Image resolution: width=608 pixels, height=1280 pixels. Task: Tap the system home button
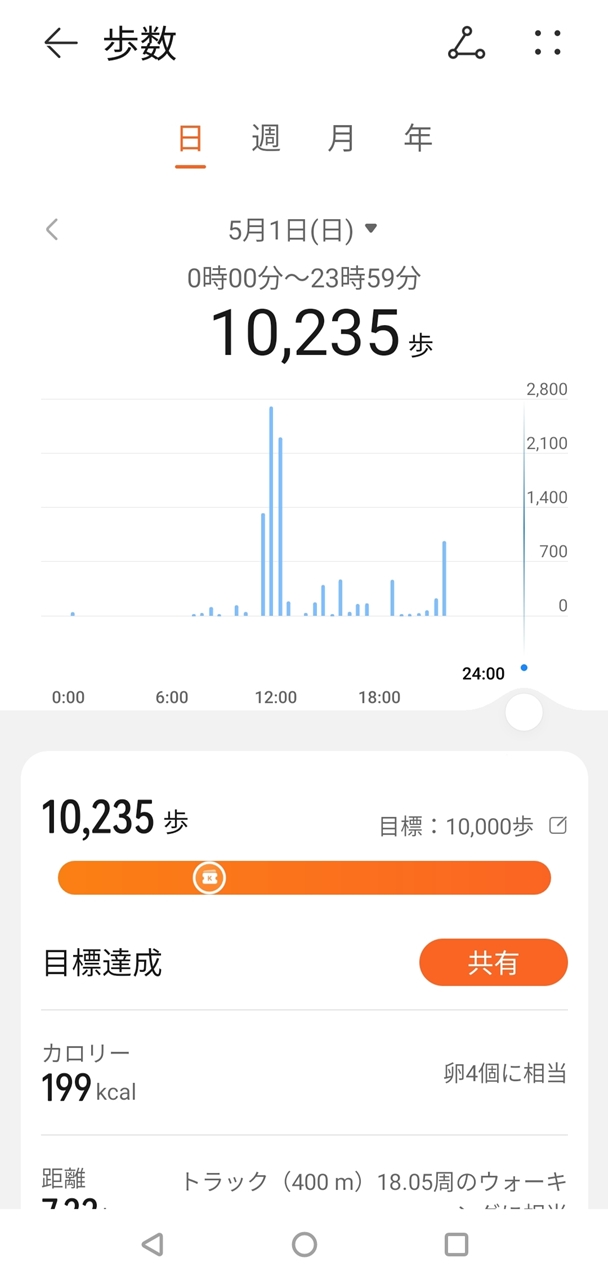(304, 1244)
